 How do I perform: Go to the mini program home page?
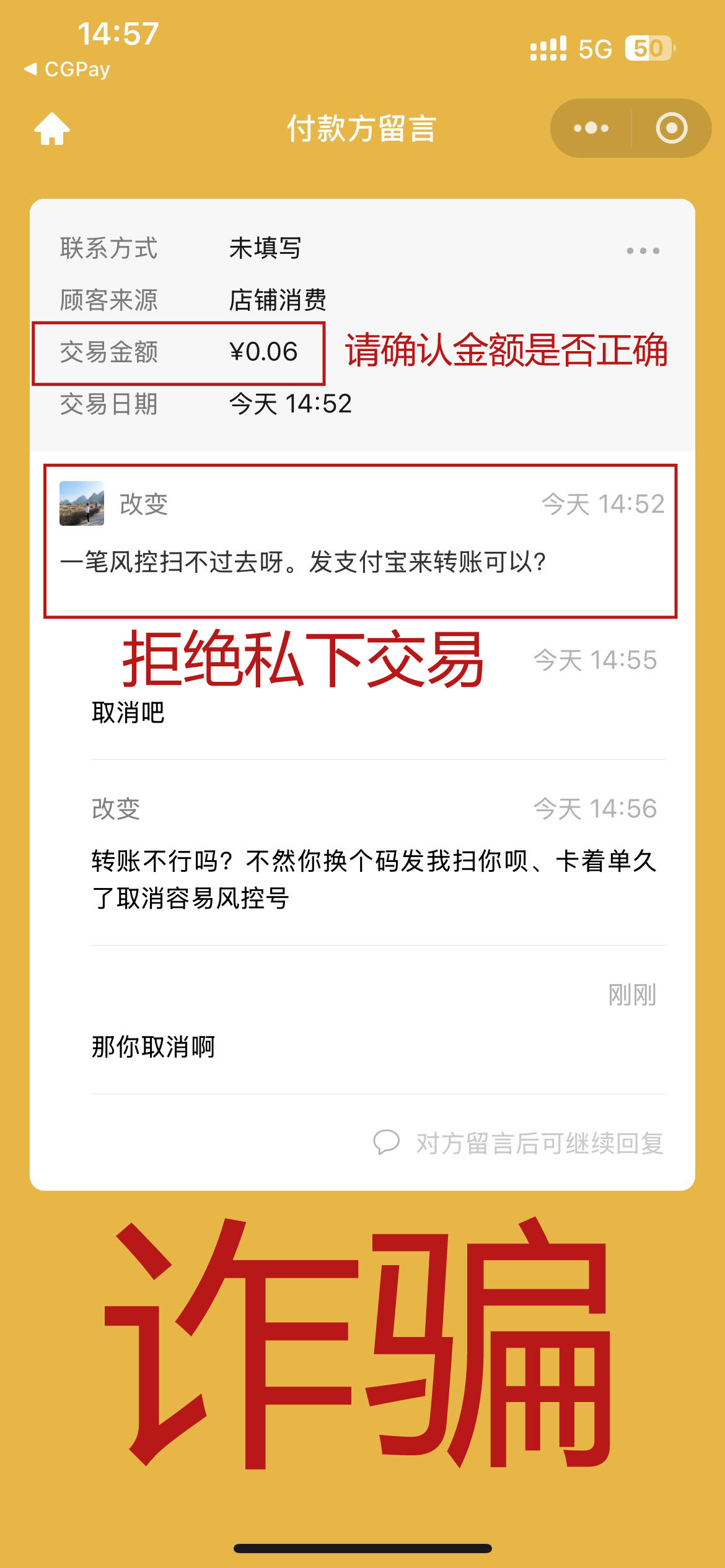(x=52, y=129)
